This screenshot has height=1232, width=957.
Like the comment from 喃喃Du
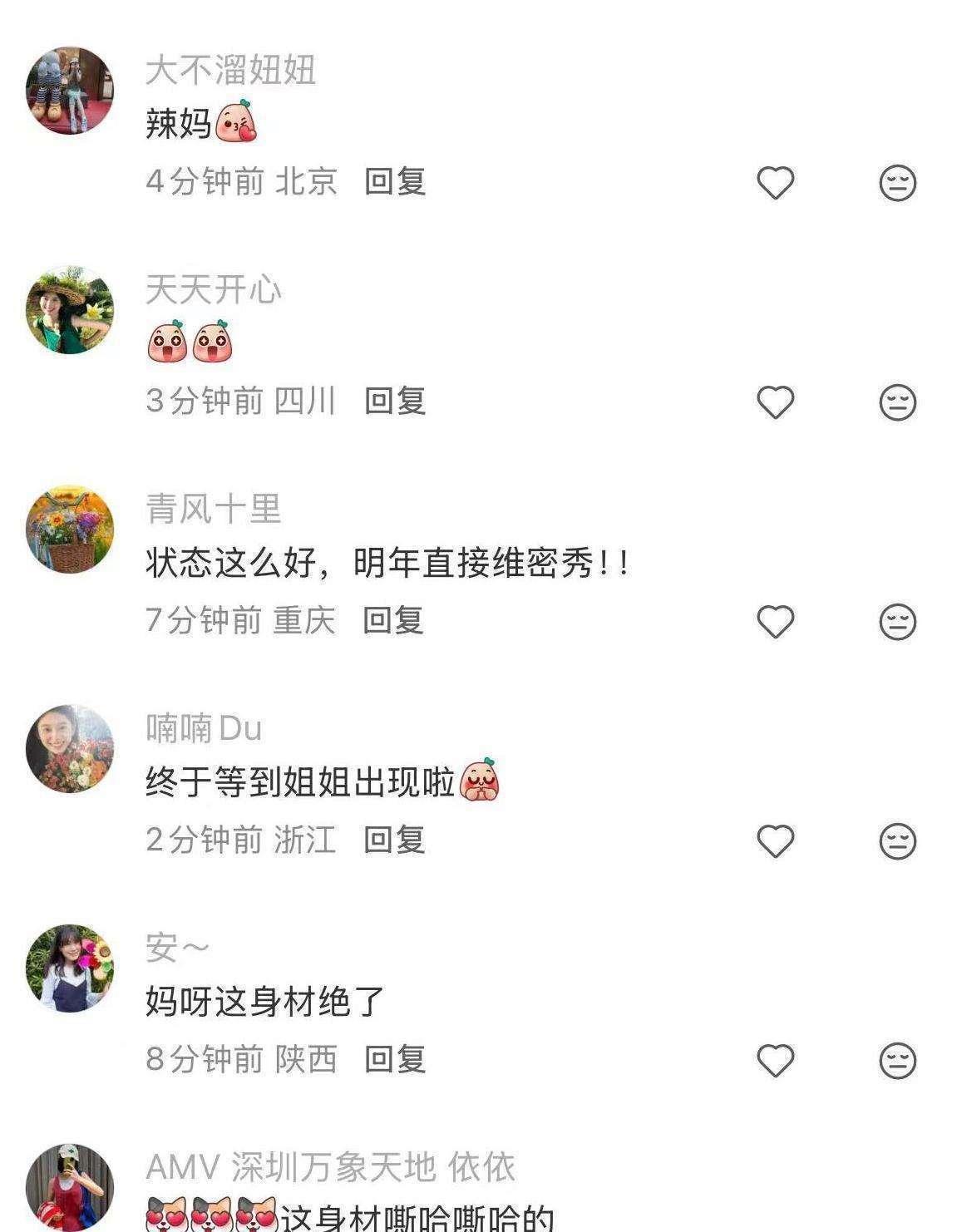tap(775, 840)
